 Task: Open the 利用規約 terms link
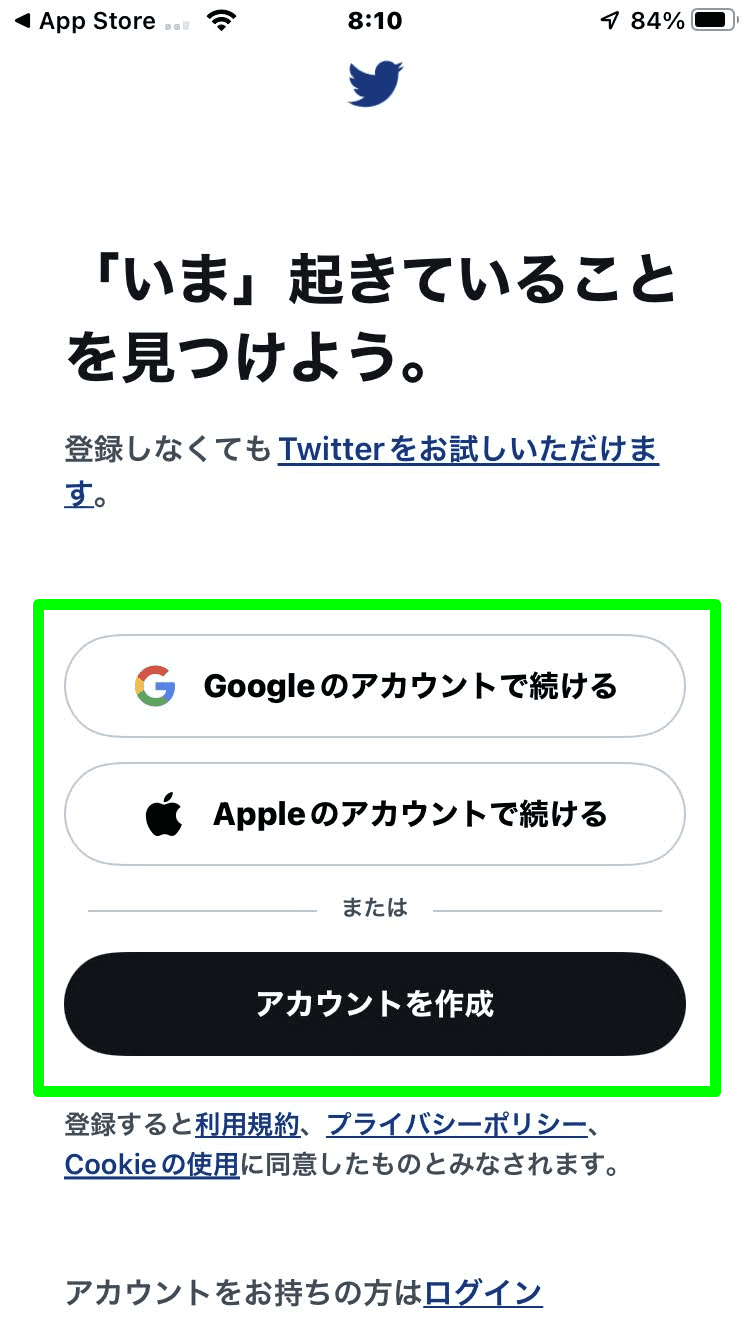[247, 1125]
